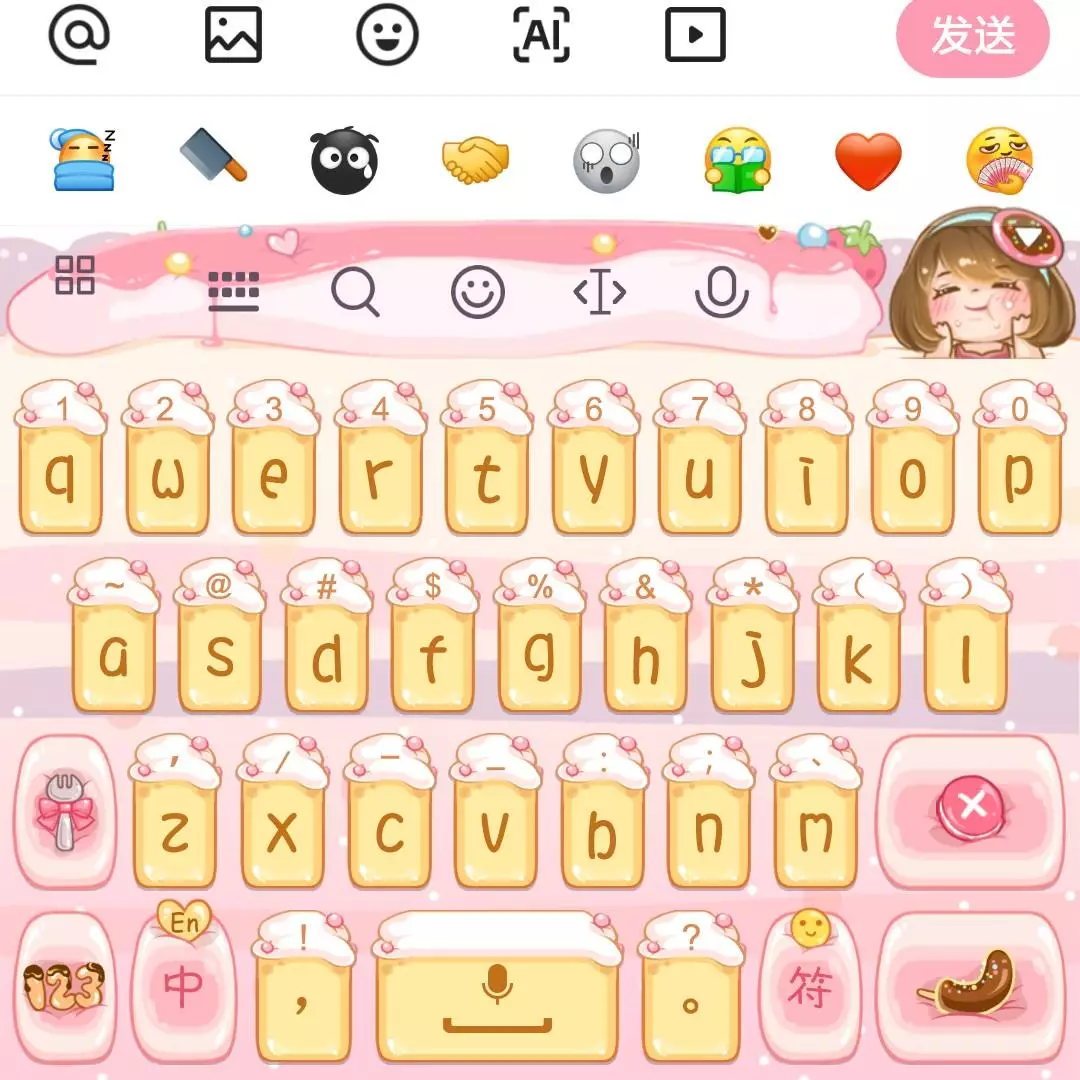The image size is (1080, 1080).
Task: Switch the keyboard layout via the keyboard icon
Action: pos(234,291)
